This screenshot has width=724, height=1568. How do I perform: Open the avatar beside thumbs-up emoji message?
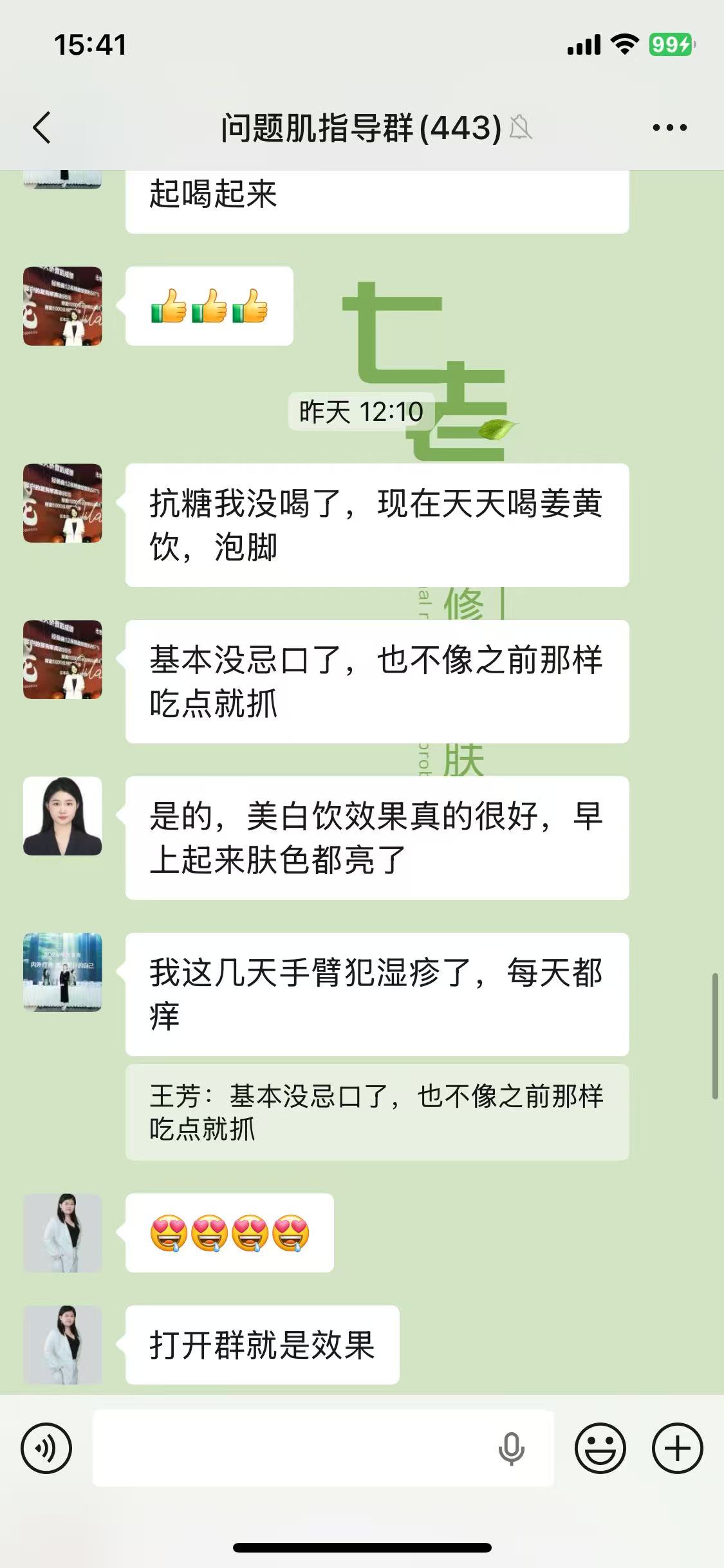click(x=62, y=306)
